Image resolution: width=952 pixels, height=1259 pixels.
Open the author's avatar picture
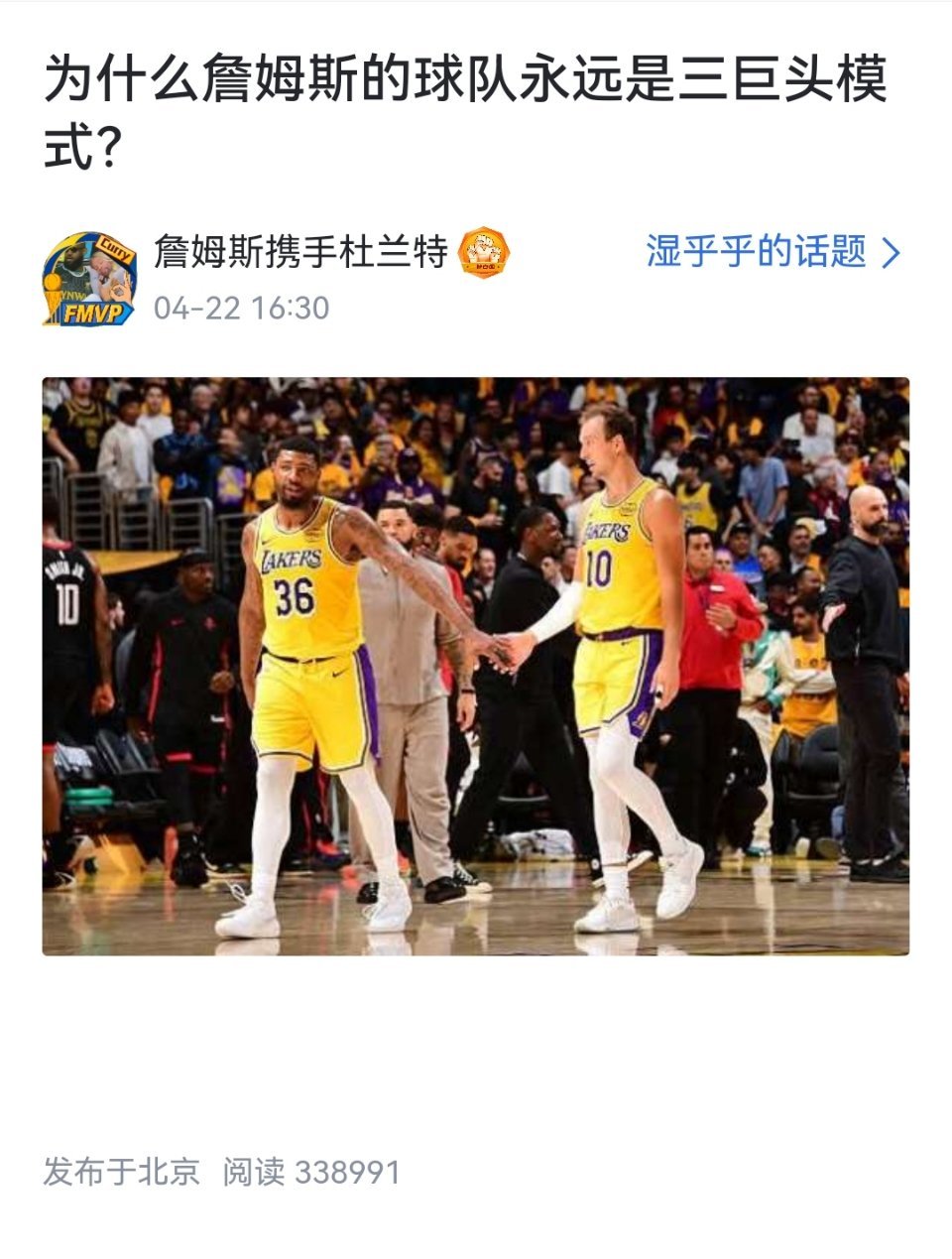click(x=91, y=275)
